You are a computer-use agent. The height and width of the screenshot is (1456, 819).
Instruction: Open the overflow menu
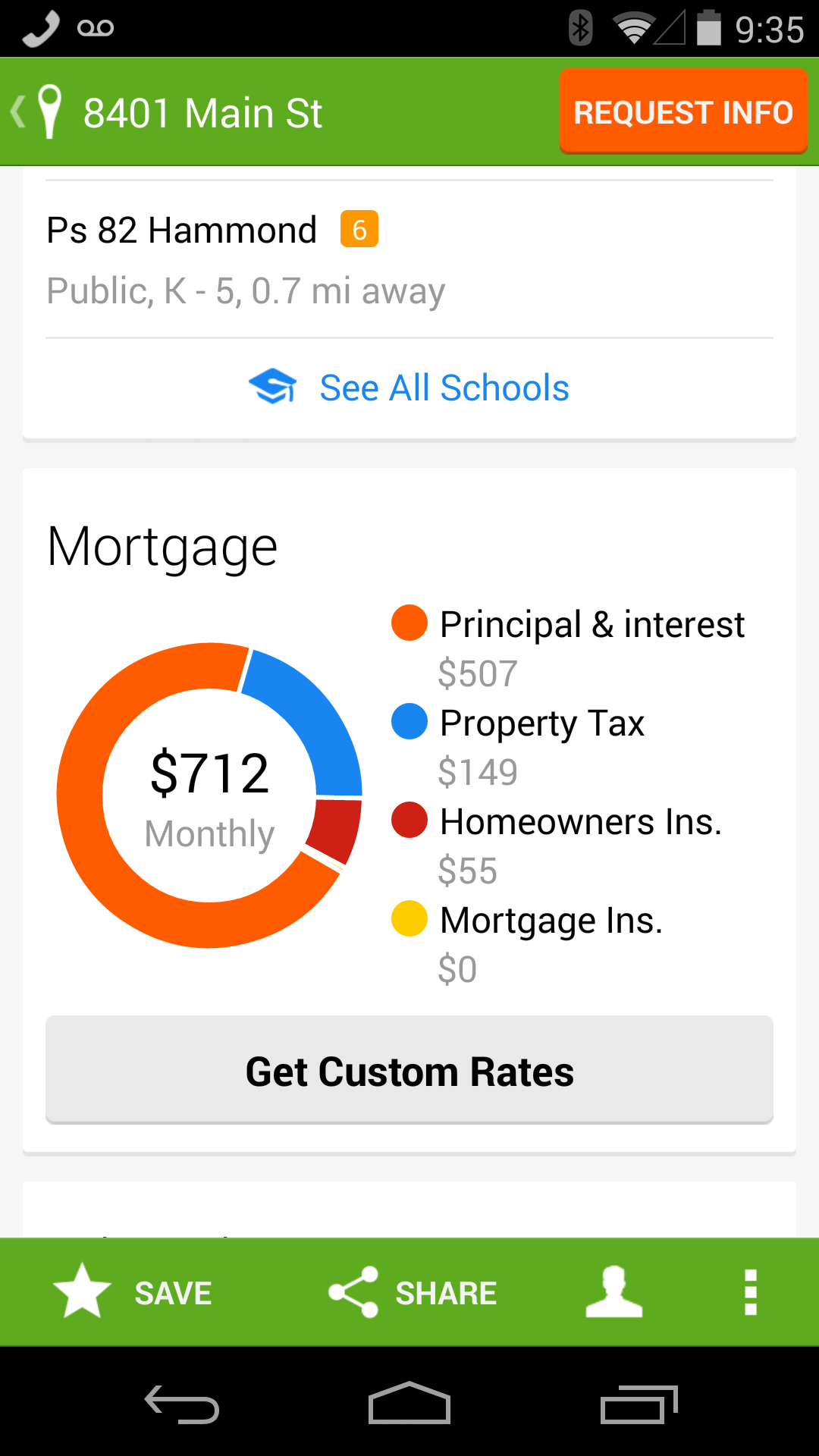click(x=751, y=1292)
